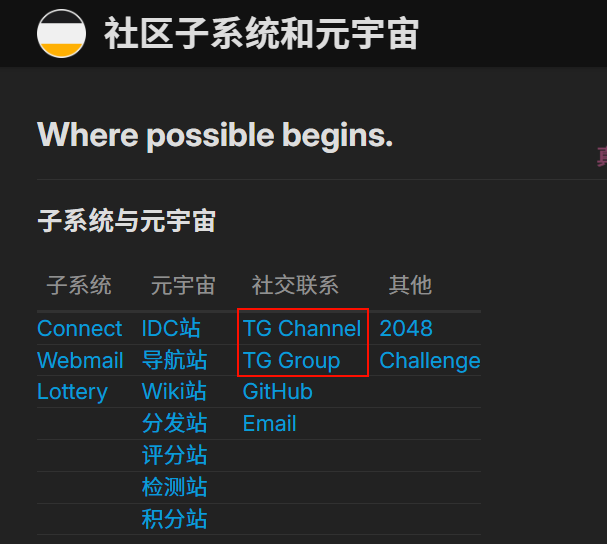The height and width of the screenshot is (544, 607).
Task: Open the Lottery link
Action: [x=72, y=392]
